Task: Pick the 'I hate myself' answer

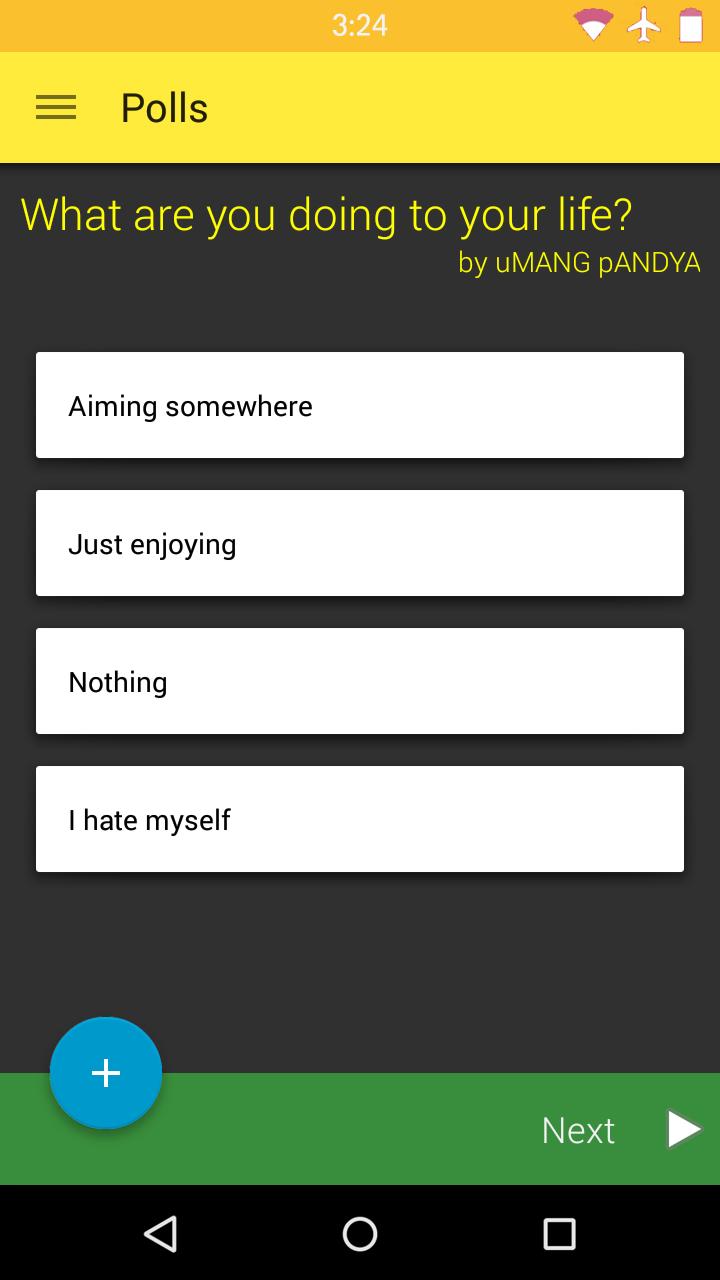Action: point(360,819)
